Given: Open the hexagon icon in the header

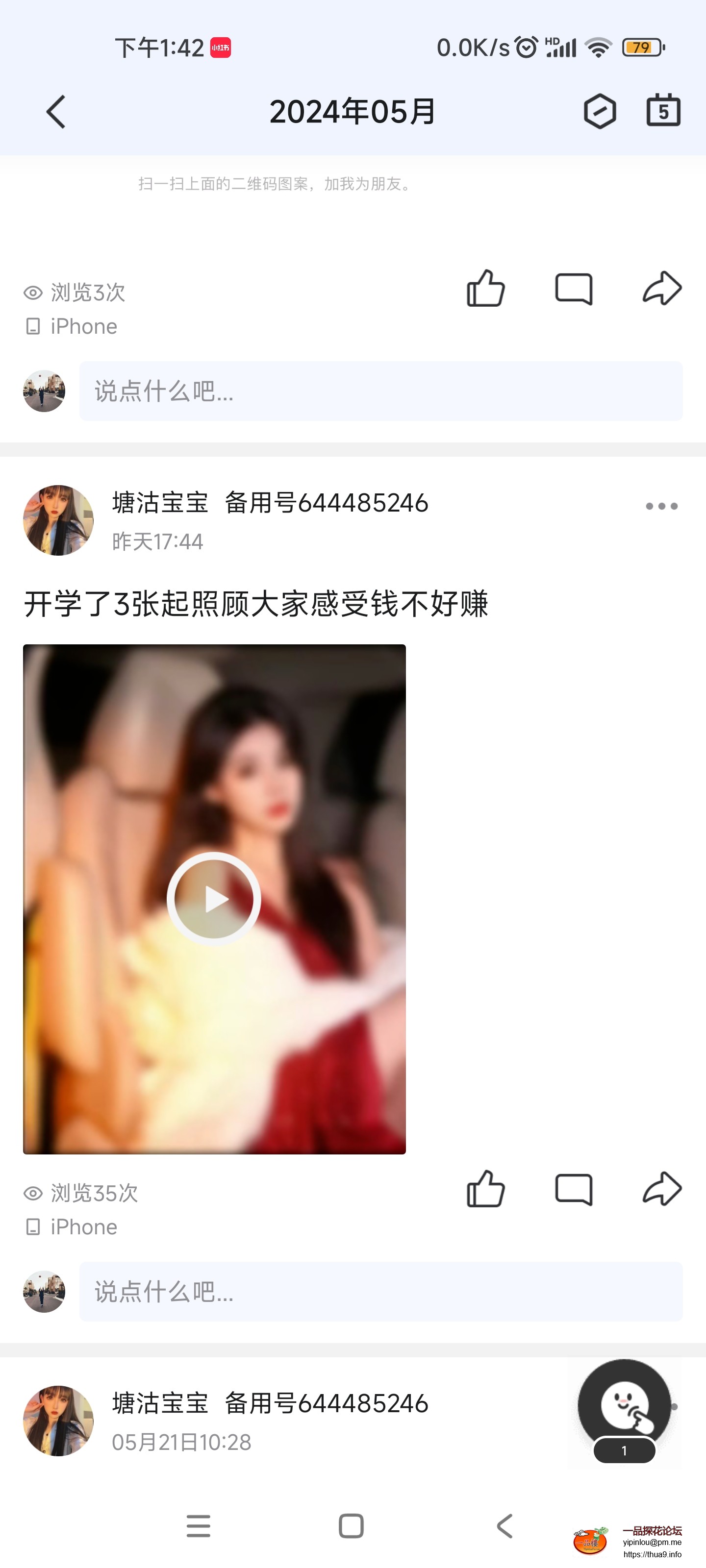Looking at the screenshot, I should point(600,111).
